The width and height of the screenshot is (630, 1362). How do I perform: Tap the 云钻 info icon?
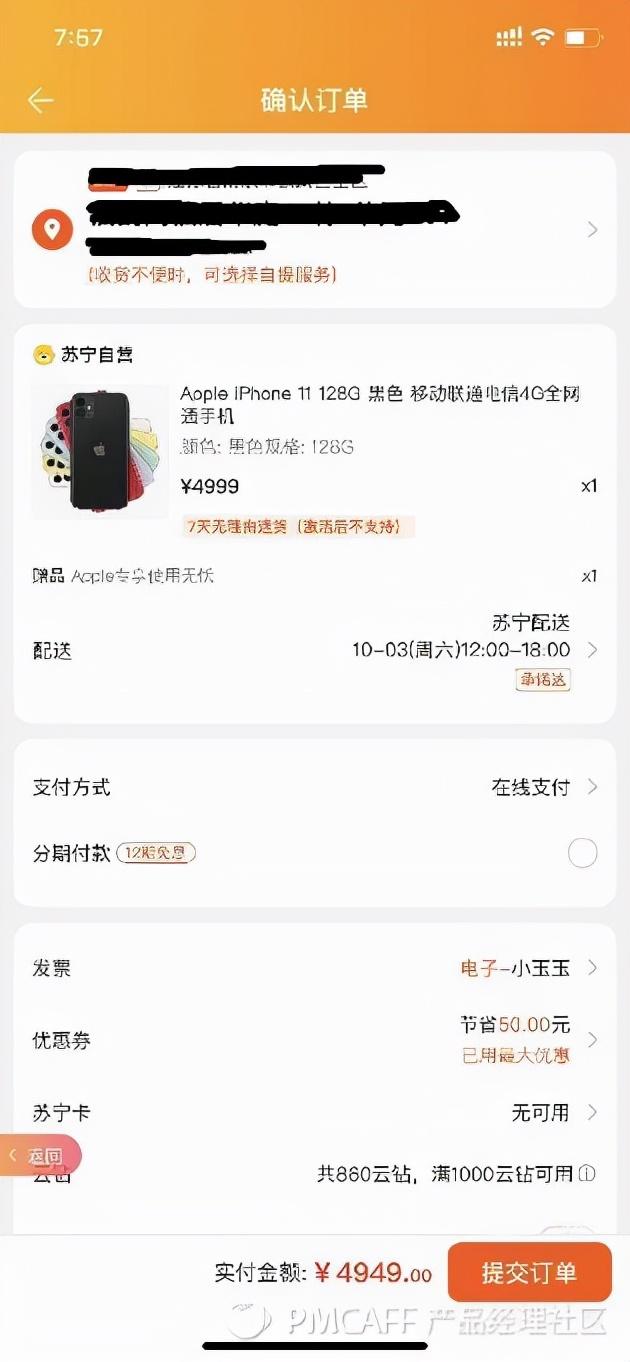(588, 1173)
